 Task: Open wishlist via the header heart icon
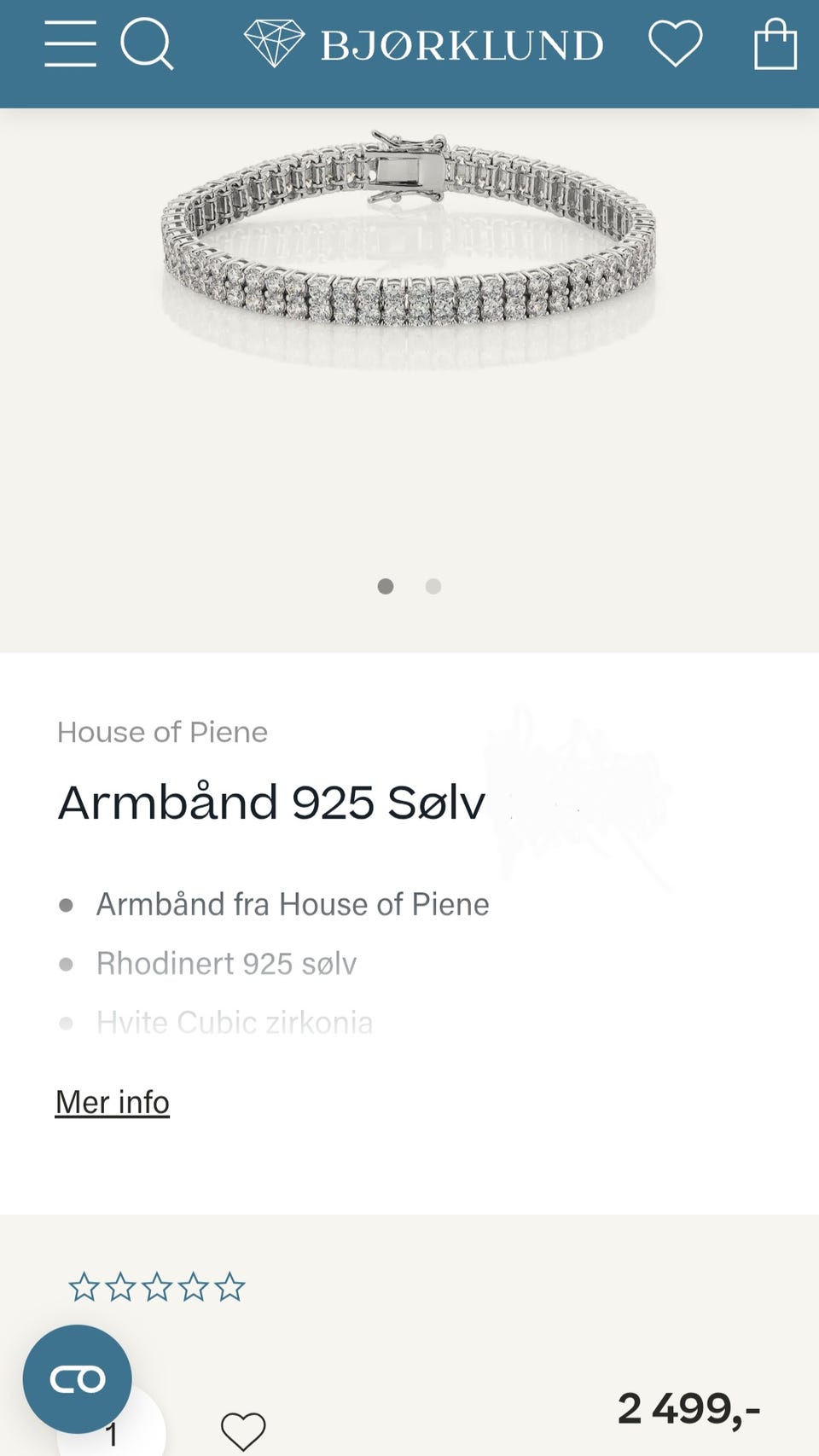(x=675, y=44)
